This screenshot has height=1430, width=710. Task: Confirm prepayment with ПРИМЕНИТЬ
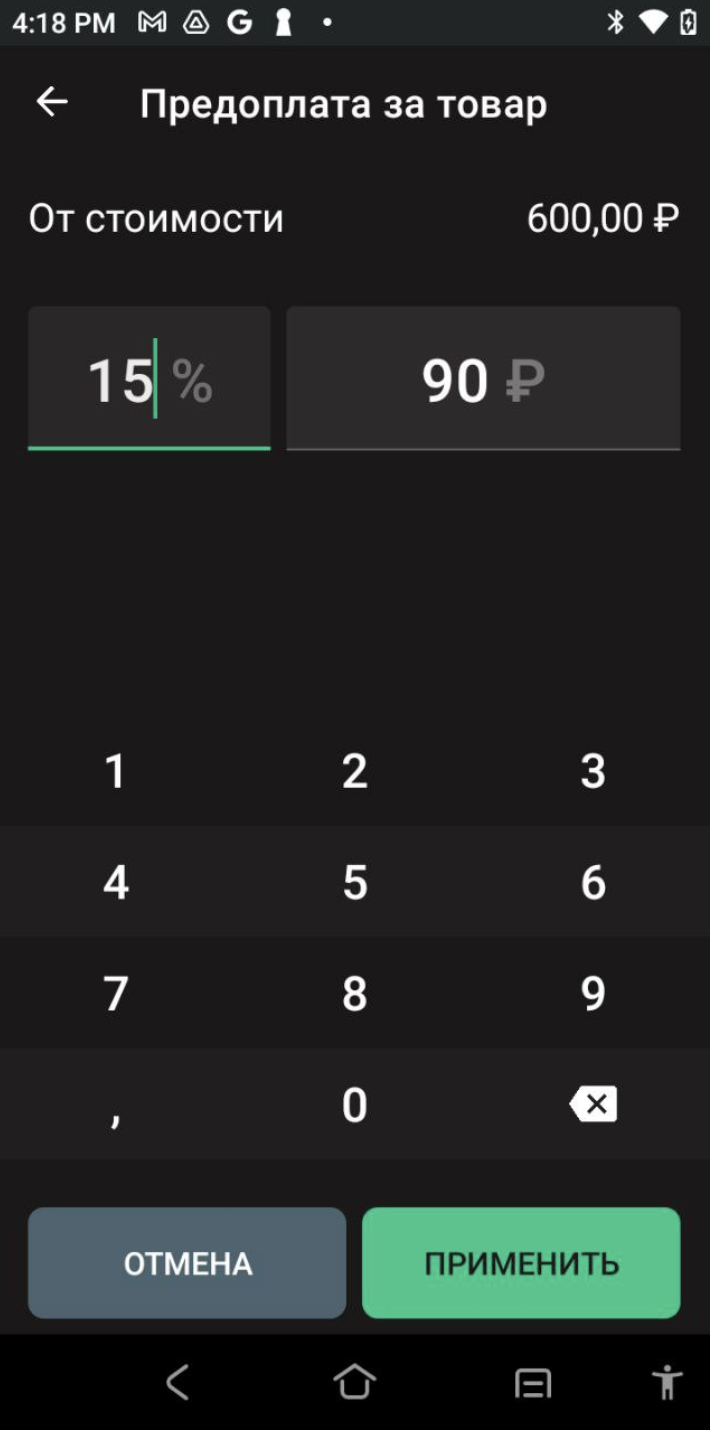(521, 1263)
